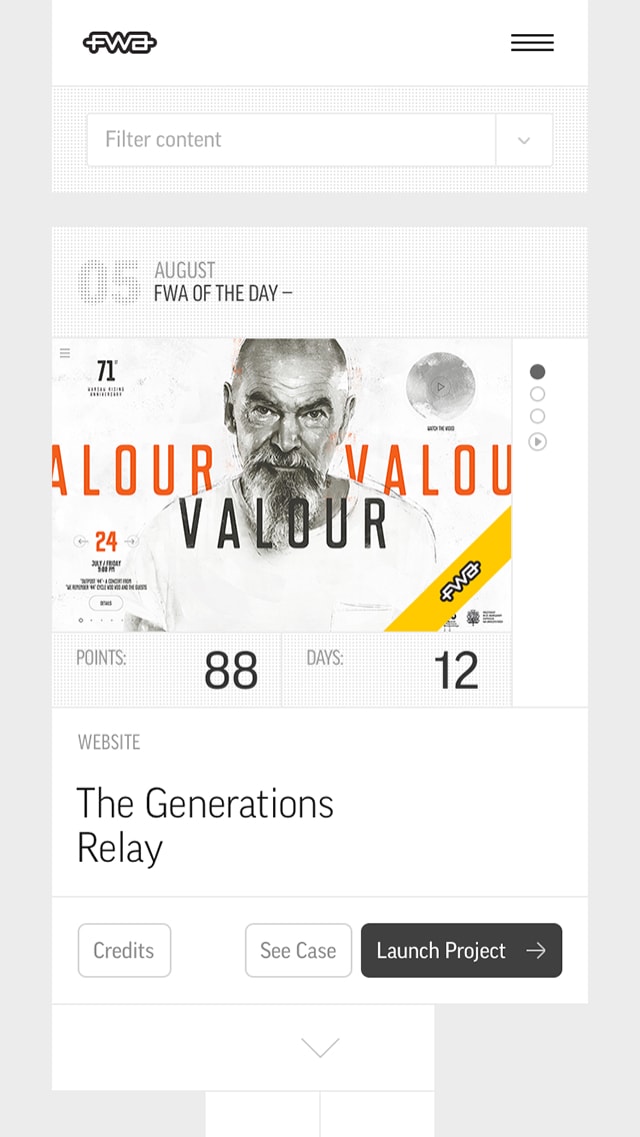
Task: View Credits for the project
Action: click(x=124, y=950)
